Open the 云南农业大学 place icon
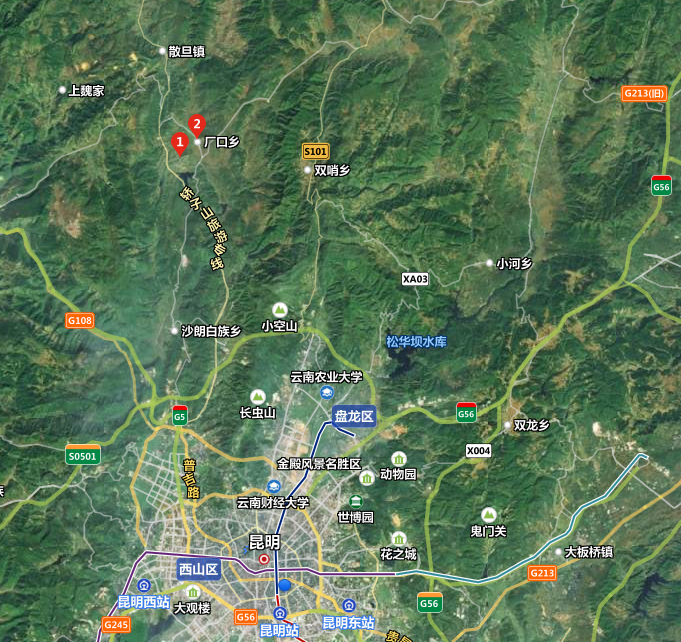681x642 pixels. coord(326,393)
